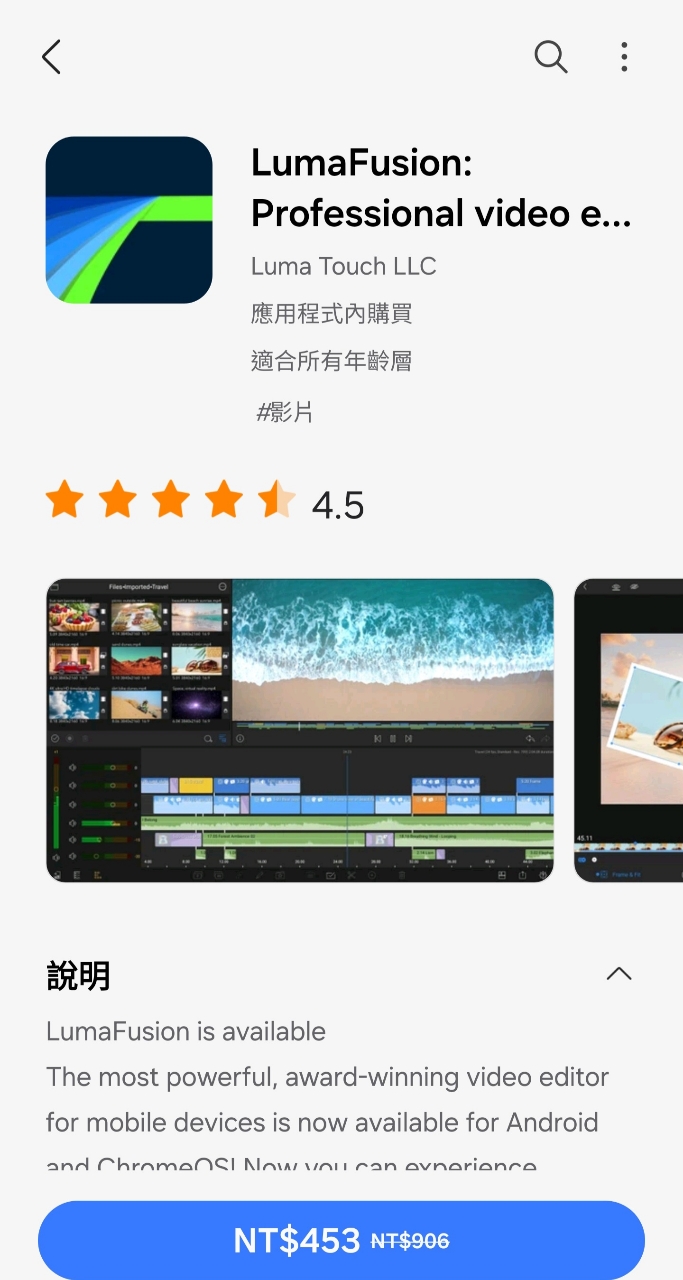
Task: Open the second screenshot with beach photo
Action: [x=630, y=730]
